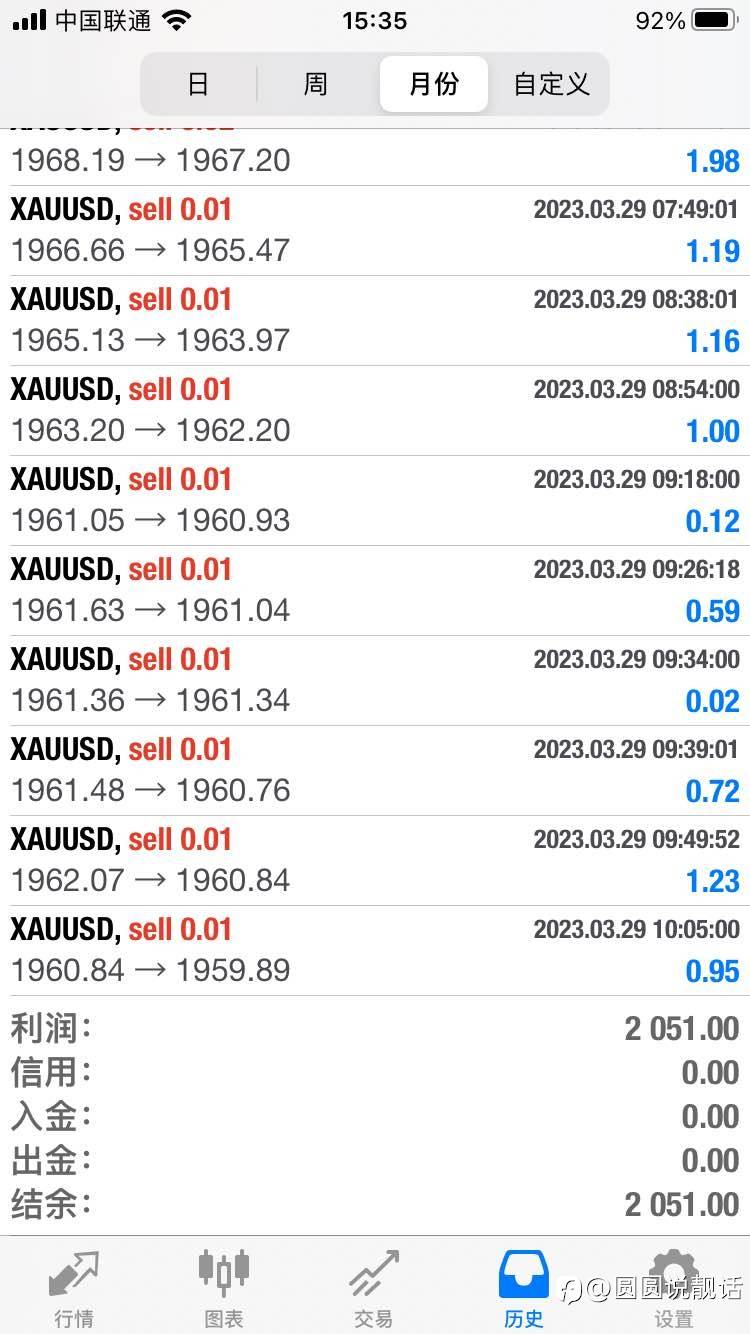Screen dimensions: 750x1334
Task: Select the 周 period tab
Action: (316, 84)
